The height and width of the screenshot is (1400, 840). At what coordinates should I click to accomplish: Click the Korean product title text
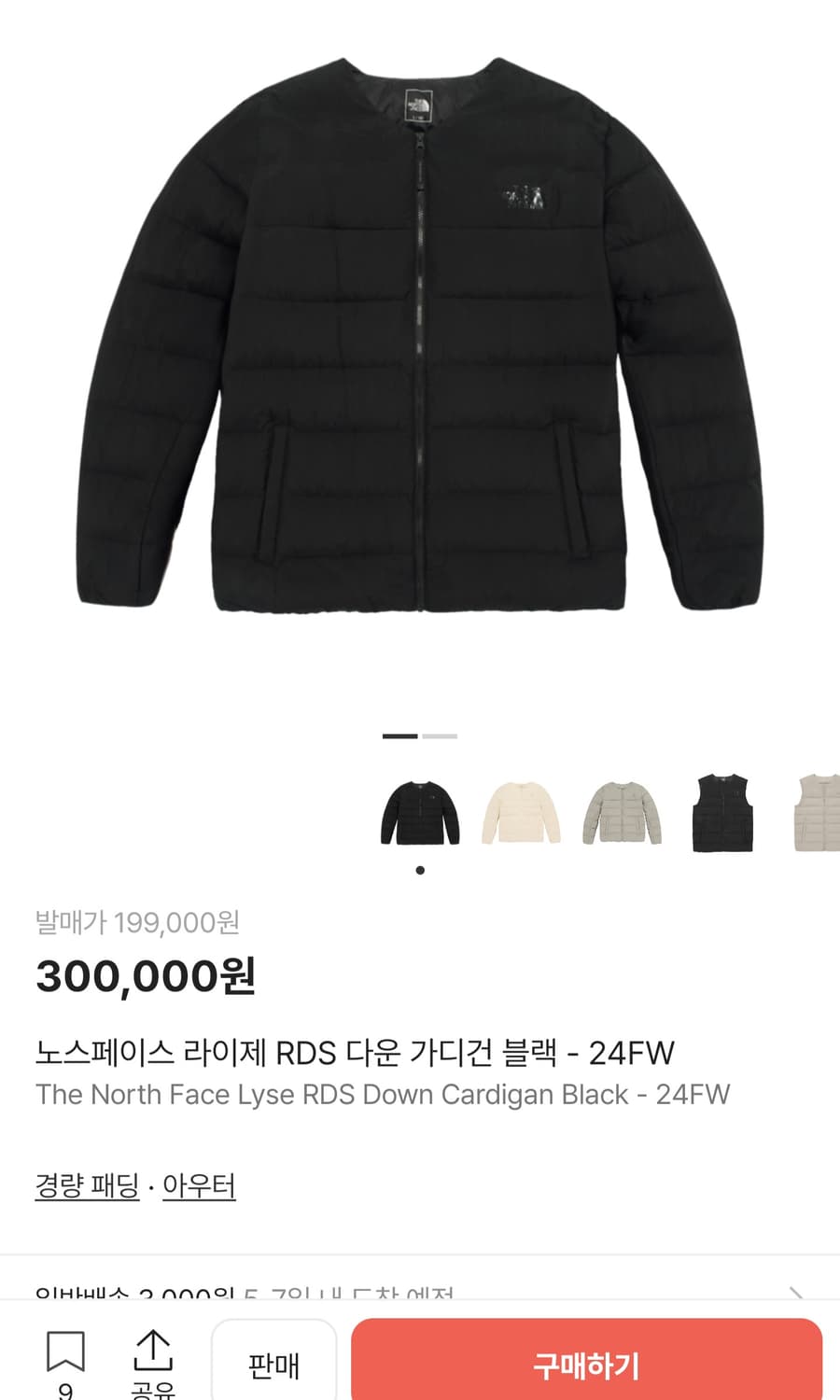pyautogui.click(x=357, y=1051)
